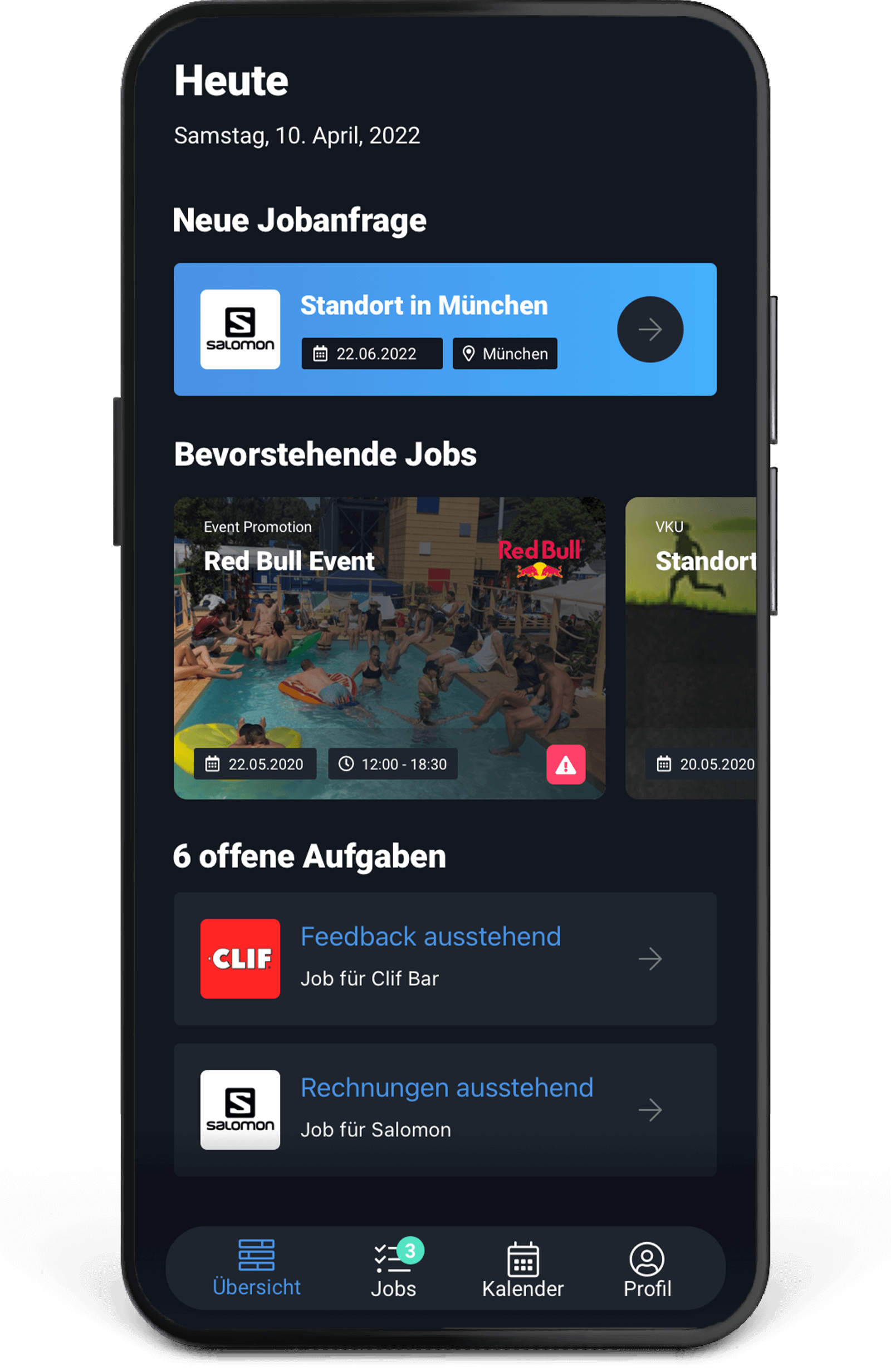Open Feedback ausstehend task for Clif Bar
Viewport: 891px width, 1372px height.
(444, 958)
